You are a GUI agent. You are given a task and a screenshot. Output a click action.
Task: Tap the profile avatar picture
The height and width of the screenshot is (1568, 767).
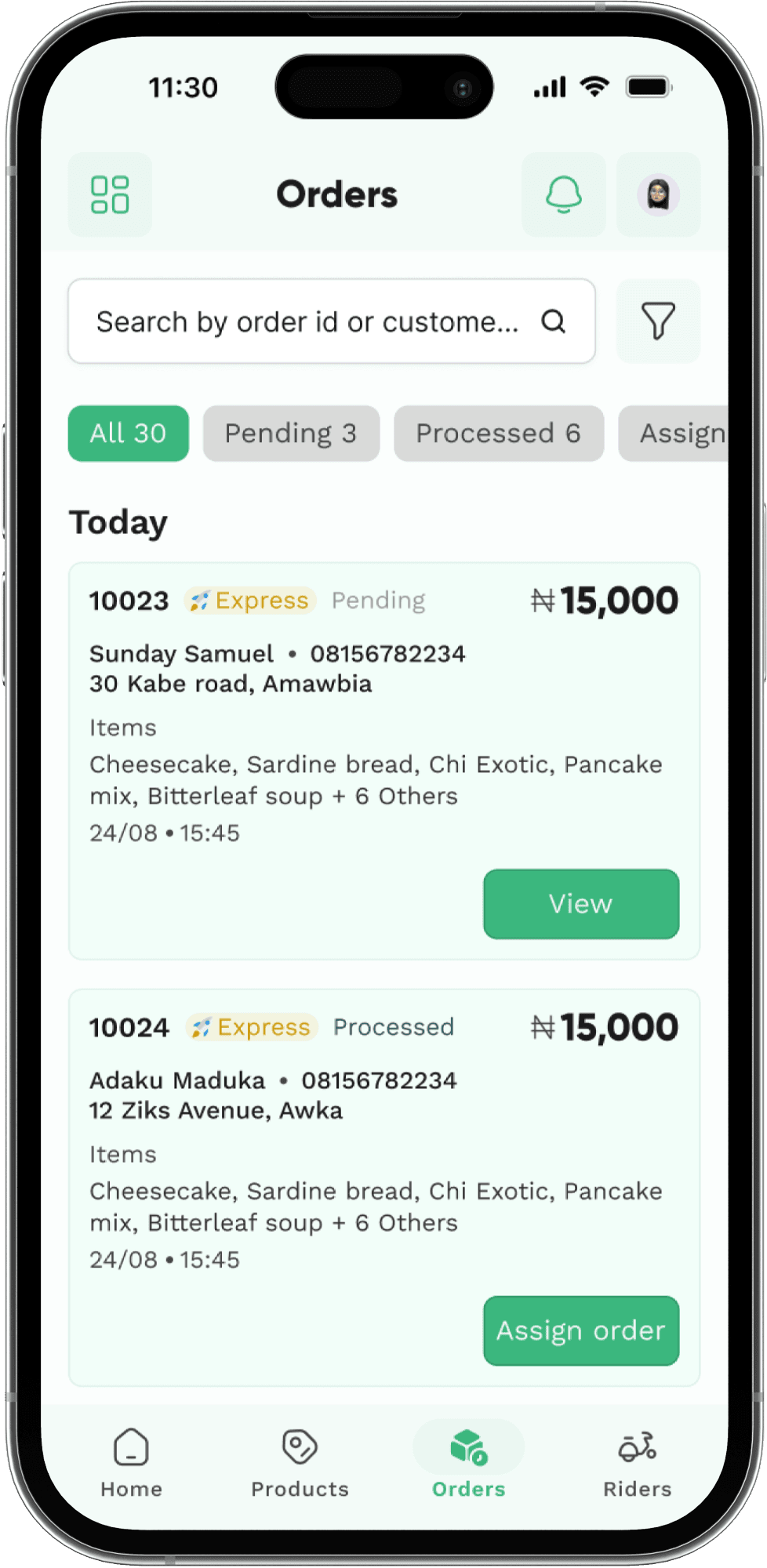coord(659,194)
